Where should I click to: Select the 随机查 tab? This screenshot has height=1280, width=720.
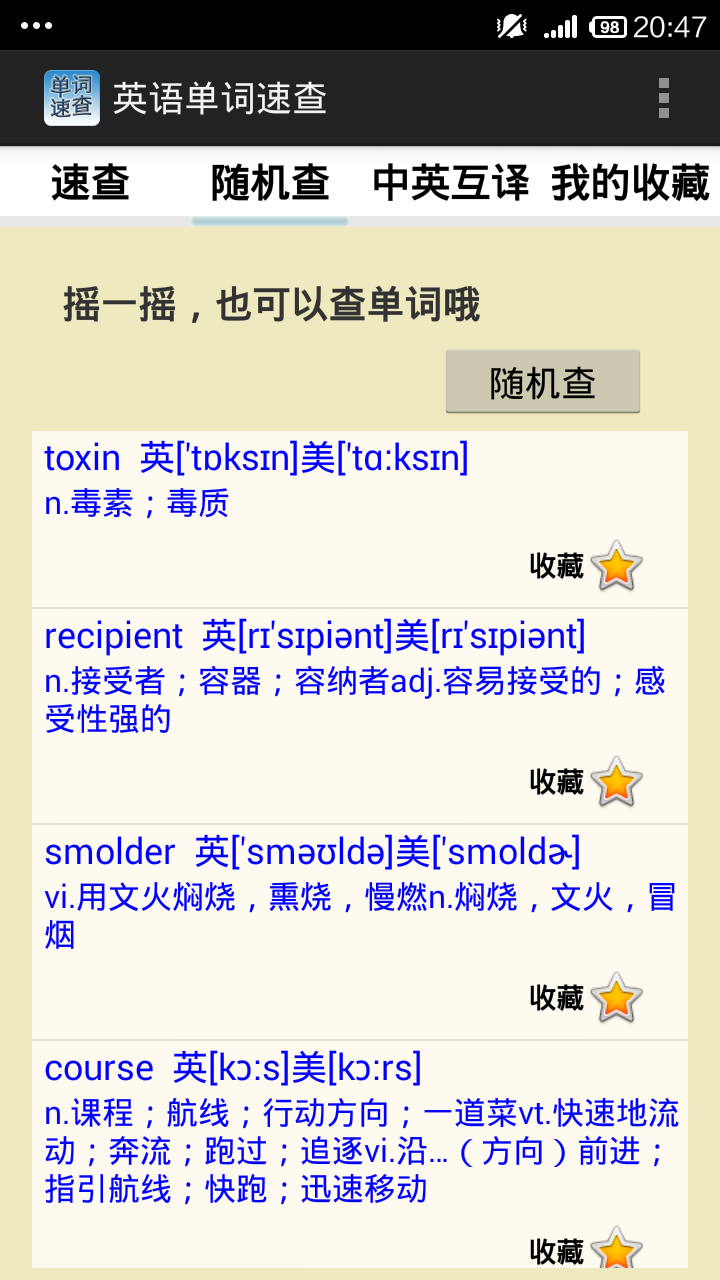coord(270,184)
